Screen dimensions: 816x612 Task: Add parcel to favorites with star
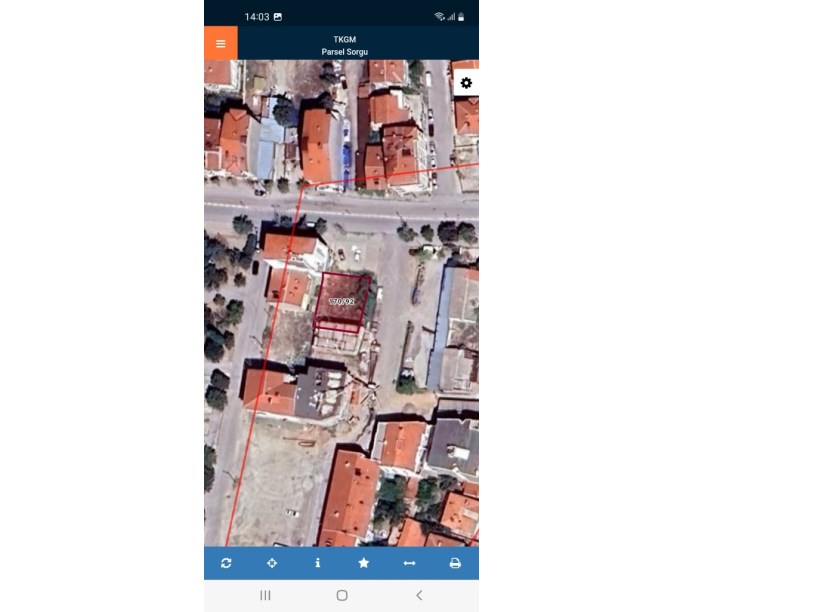(x=363, y=563)
